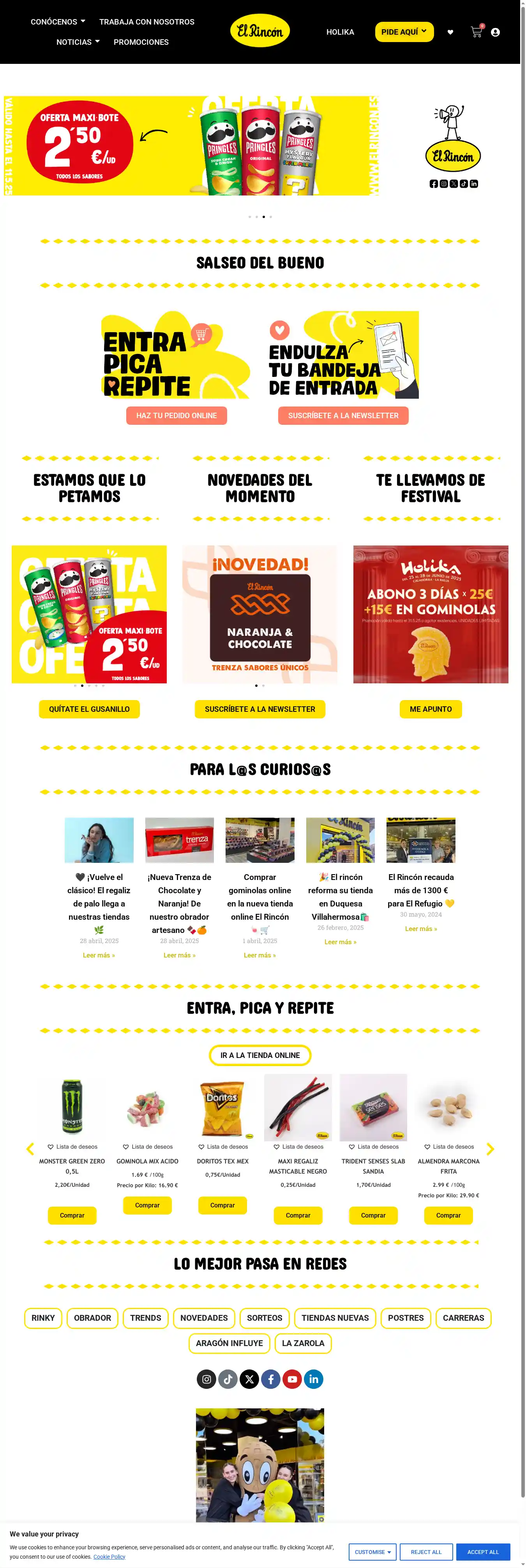Go to IR A LA TIENDA ONLINE
The height and width of the screenshot is (1568, 526).
point(260,1056)
